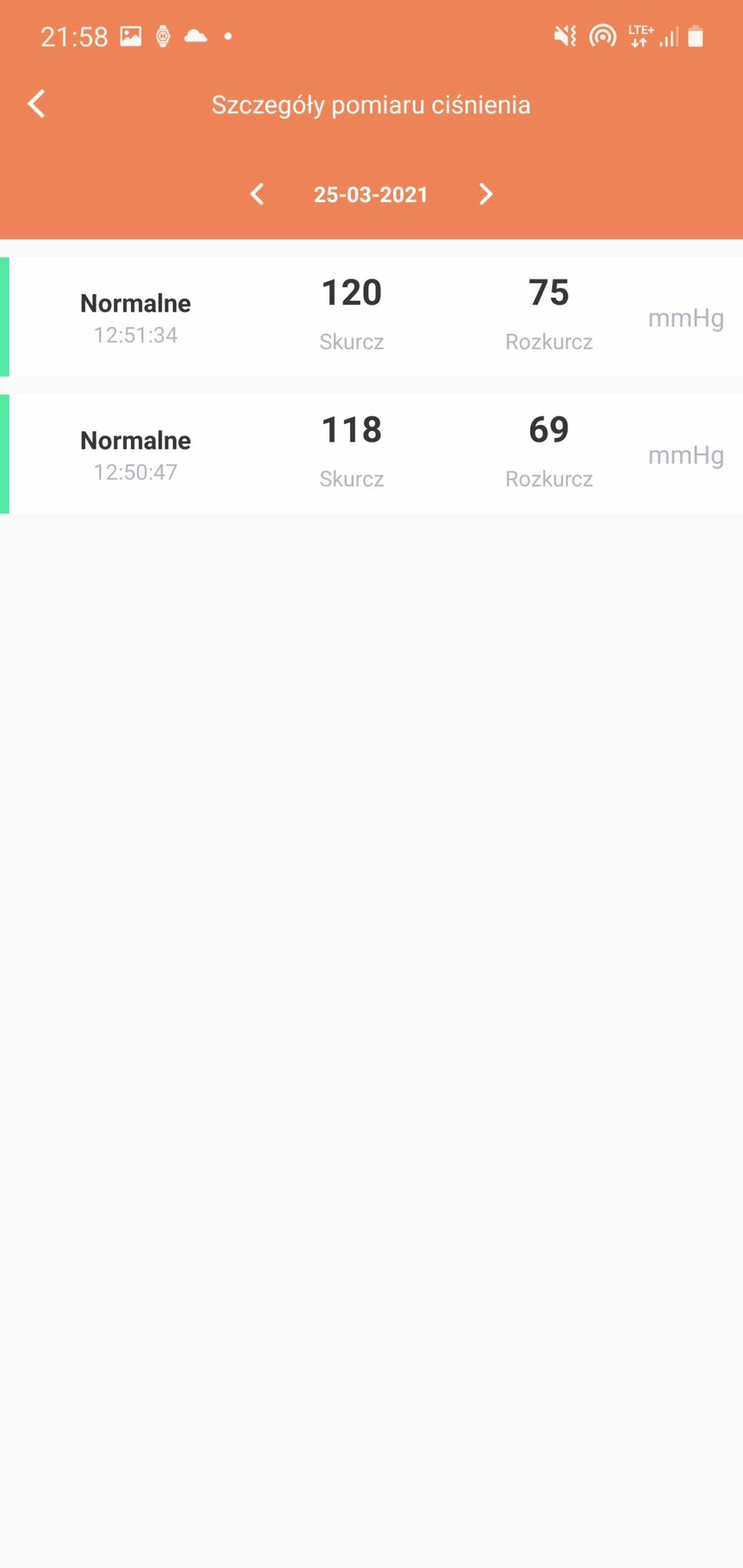Go to the next day after 25-03-2021
This screenshot has height=1568, width=743.
click(486, 194)
